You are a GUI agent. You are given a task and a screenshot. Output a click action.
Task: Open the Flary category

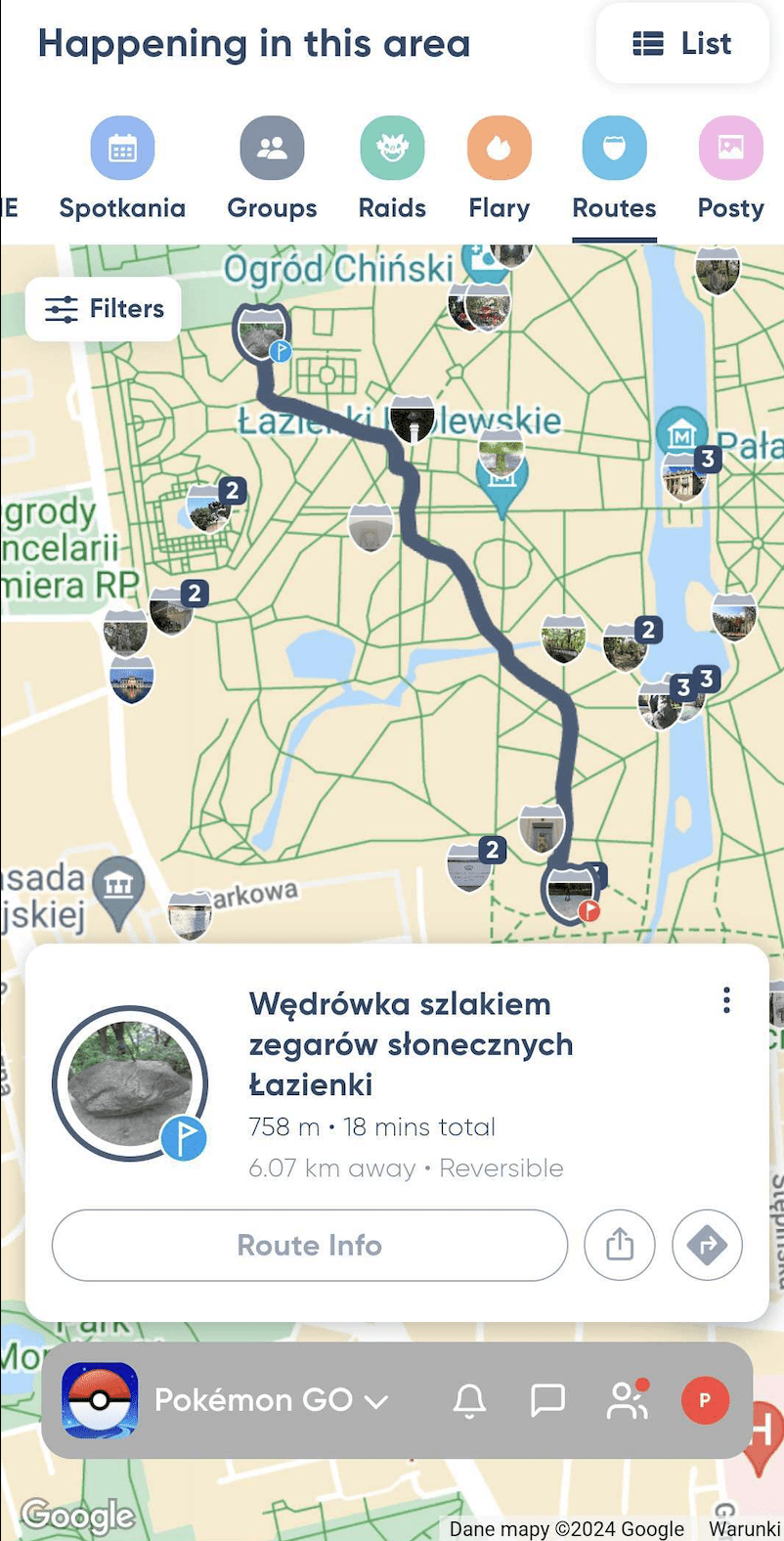point(499,147)
